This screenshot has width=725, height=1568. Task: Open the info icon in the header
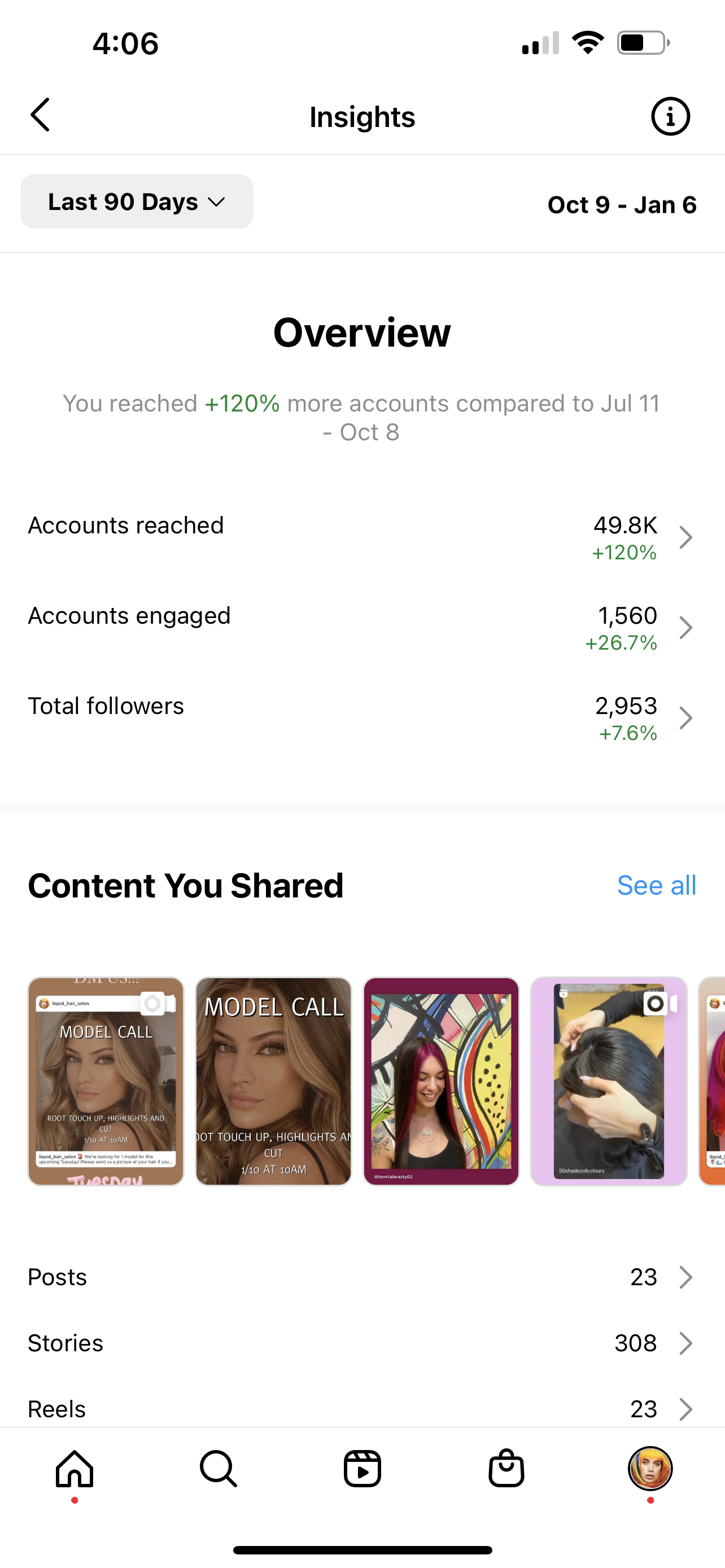coord(670,116)
